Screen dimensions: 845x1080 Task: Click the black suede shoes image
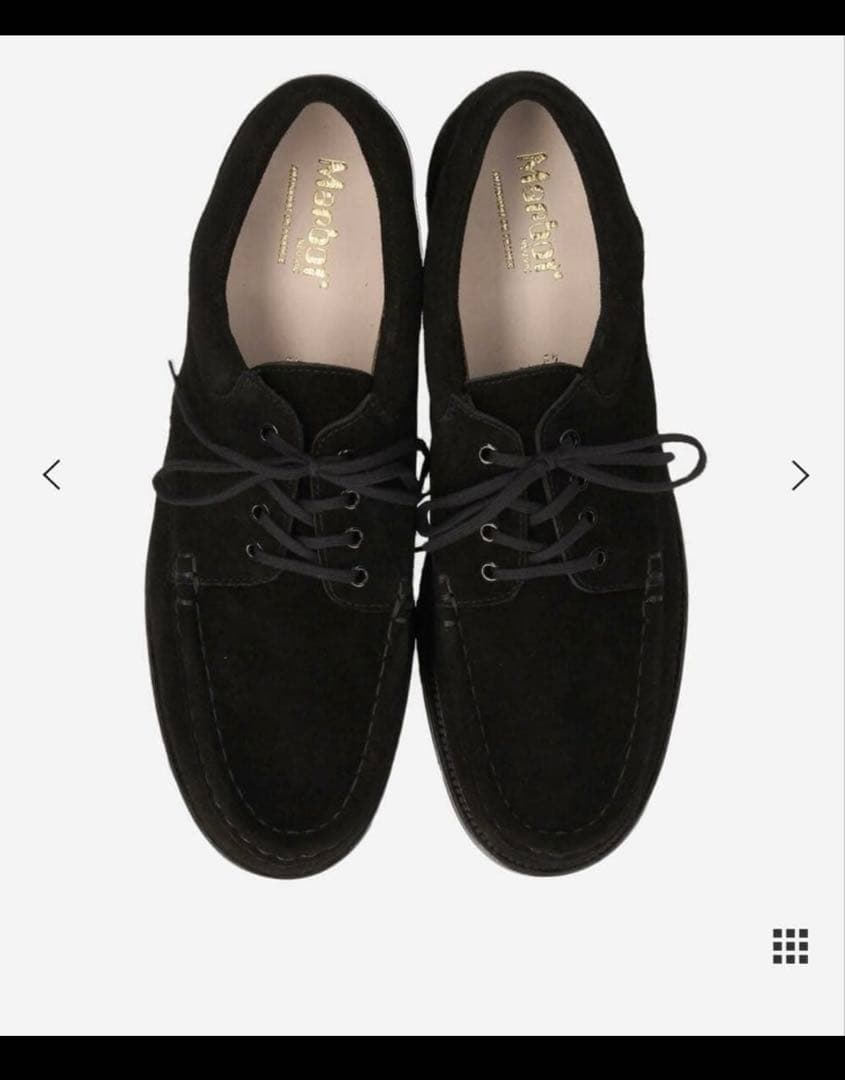coord(420,500)
